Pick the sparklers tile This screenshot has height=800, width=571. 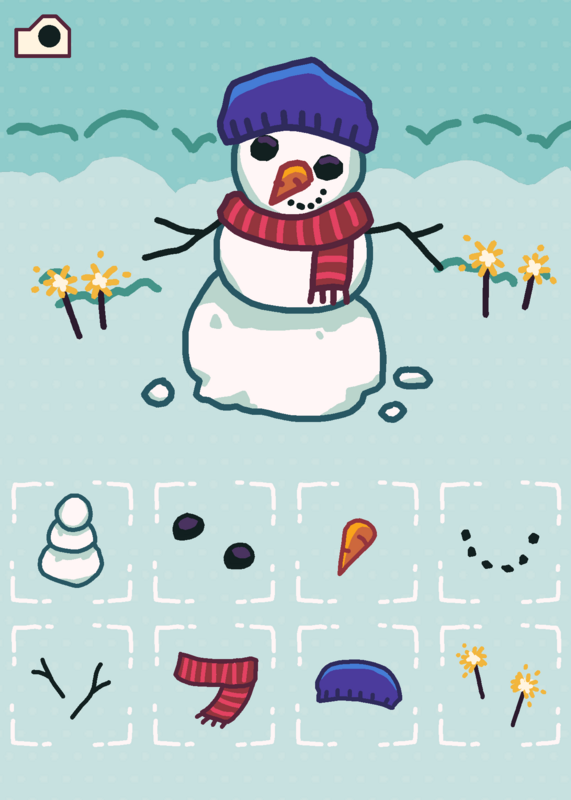[500, 685]
